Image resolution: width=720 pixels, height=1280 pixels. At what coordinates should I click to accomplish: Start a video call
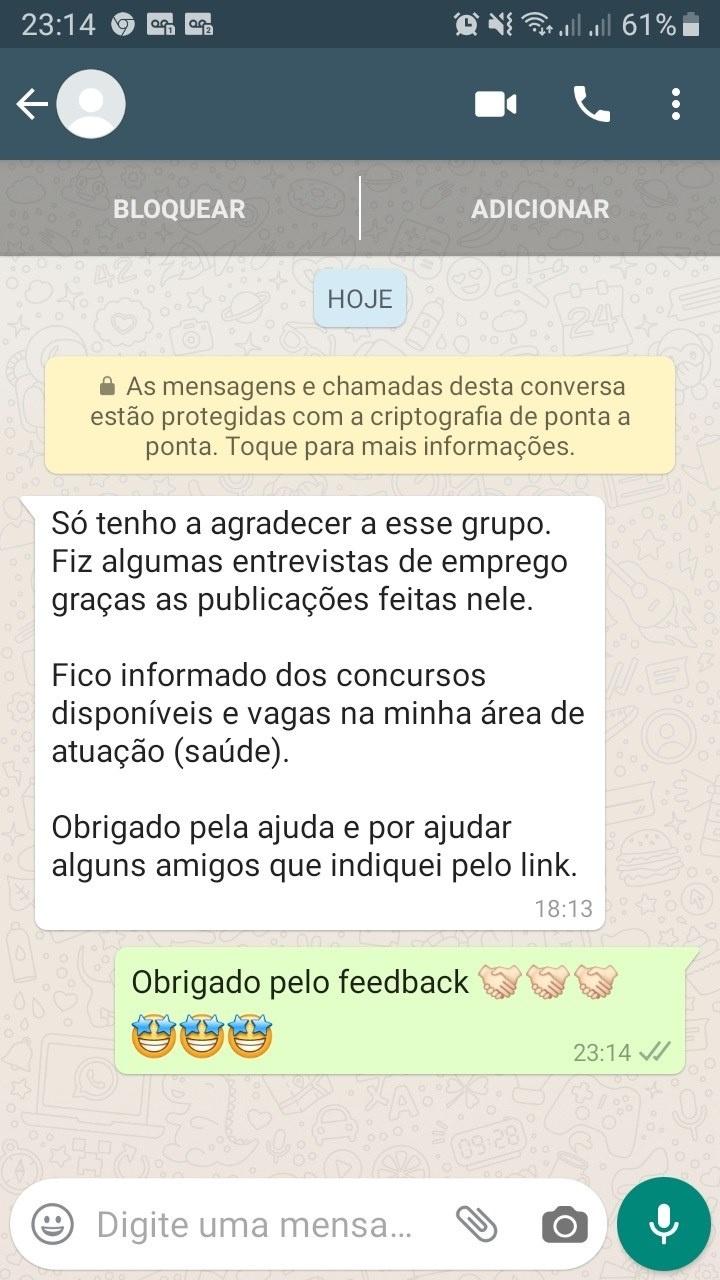pyautogui.click(x=495, y=104)
